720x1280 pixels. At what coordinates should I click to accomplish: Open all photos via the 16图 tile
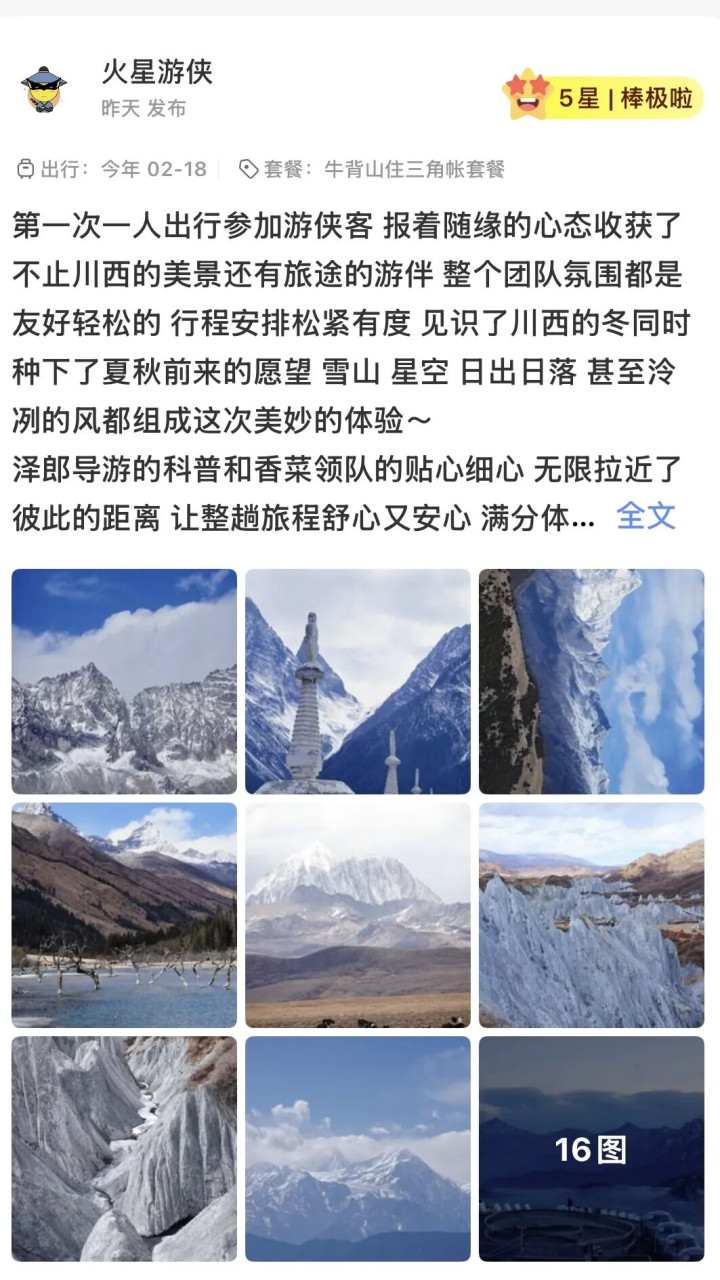pos(591,1148)
